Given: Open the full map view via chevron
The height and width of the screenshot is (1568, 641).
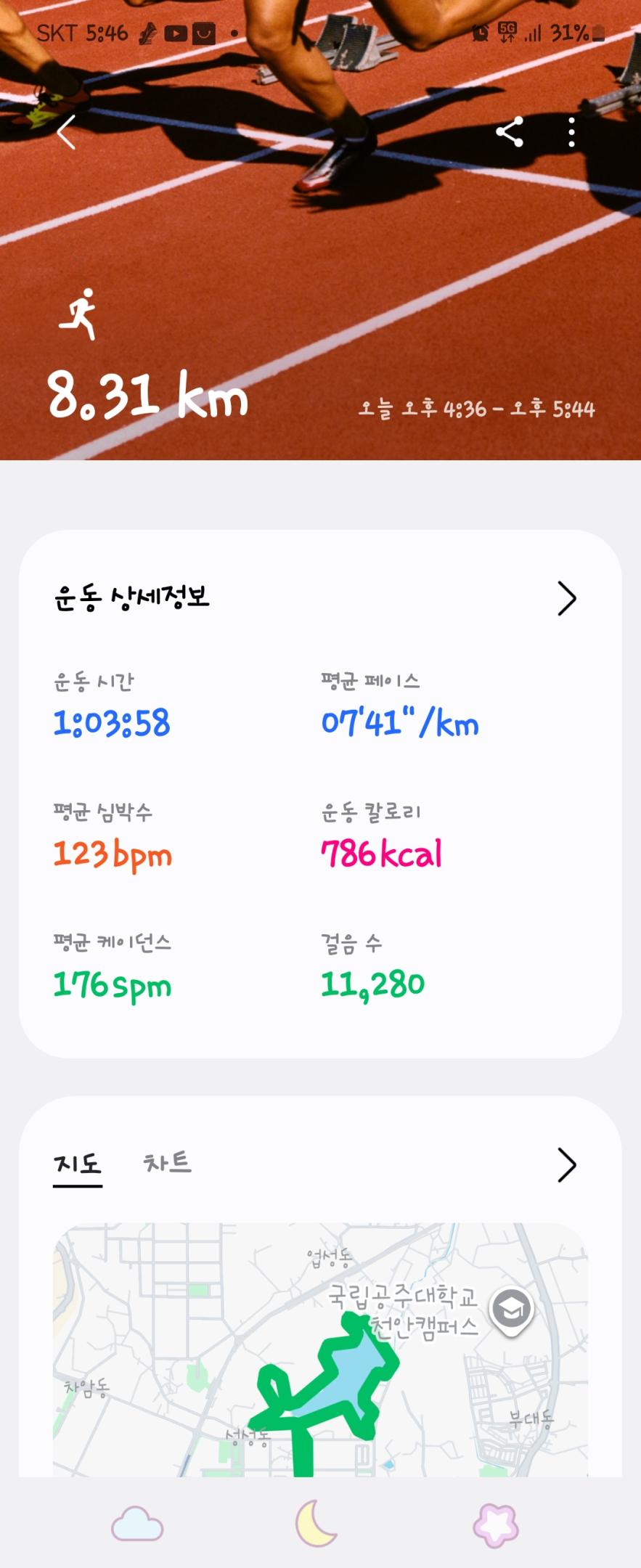Looking at the screenshot, I should pyautogui.click(x=566, y=1164).
